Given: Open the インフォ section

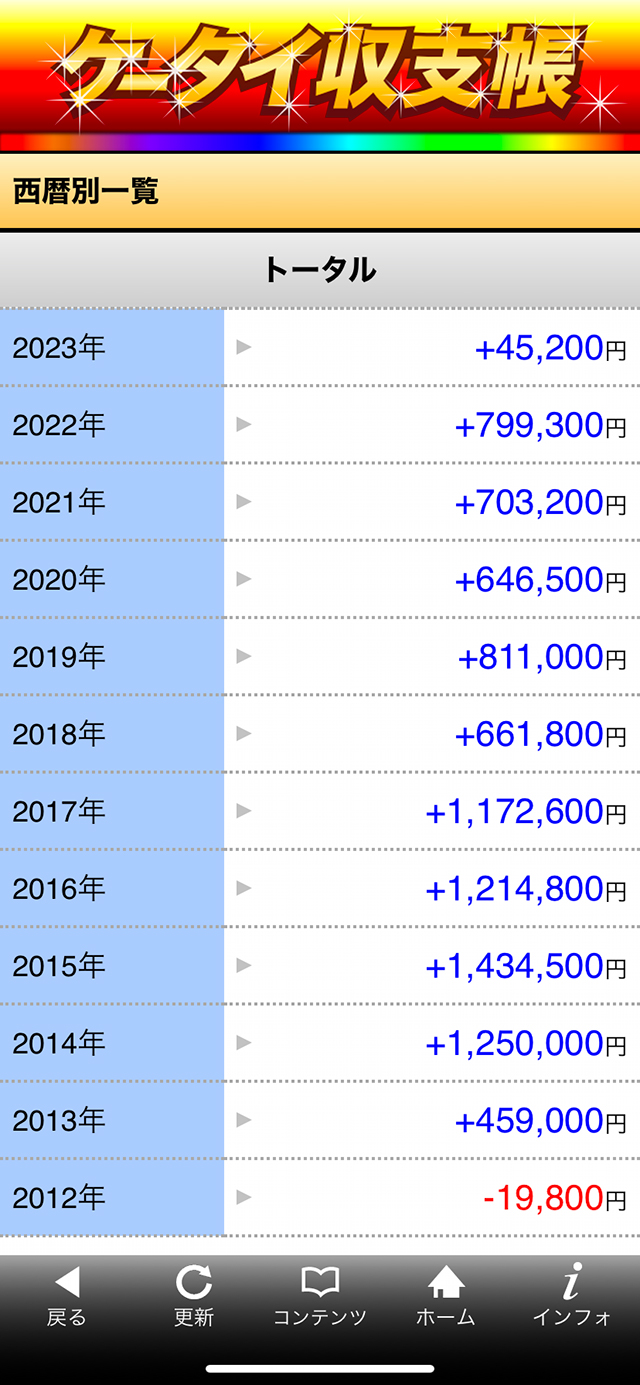Looking at the screenshot, I should (x=571, y=1297).
